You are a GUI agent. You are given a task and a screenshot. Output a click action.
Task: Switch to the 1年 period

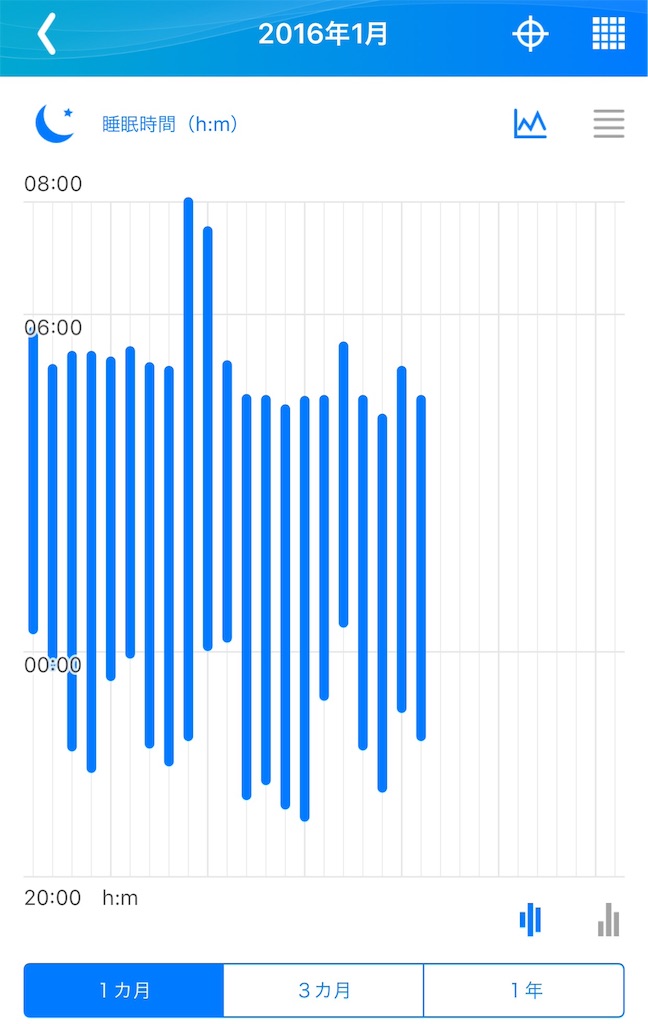pos(524,990)
